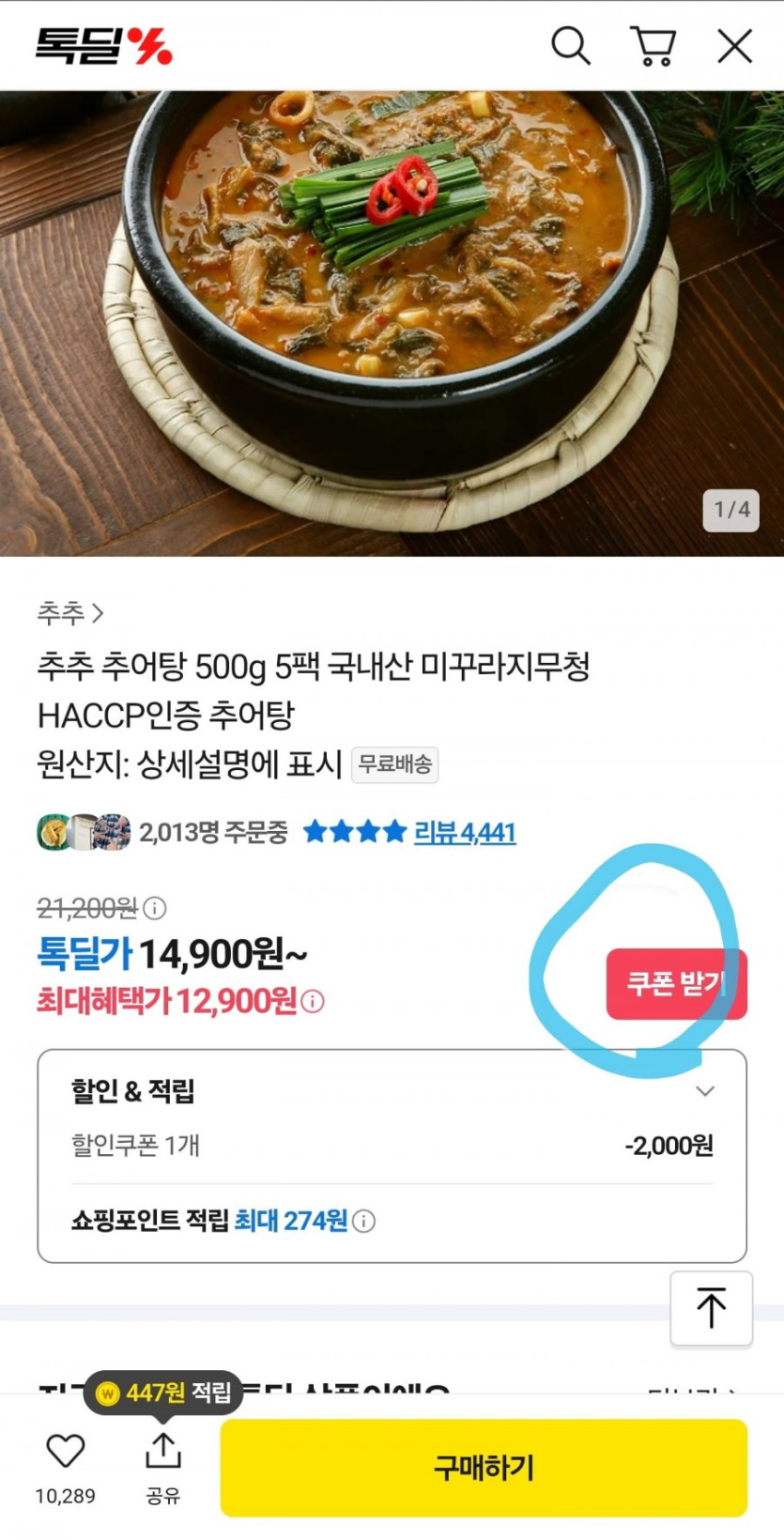Share this product via 공유
The width and height of the screenshot is (784, 1540).
coord(162,1452)
